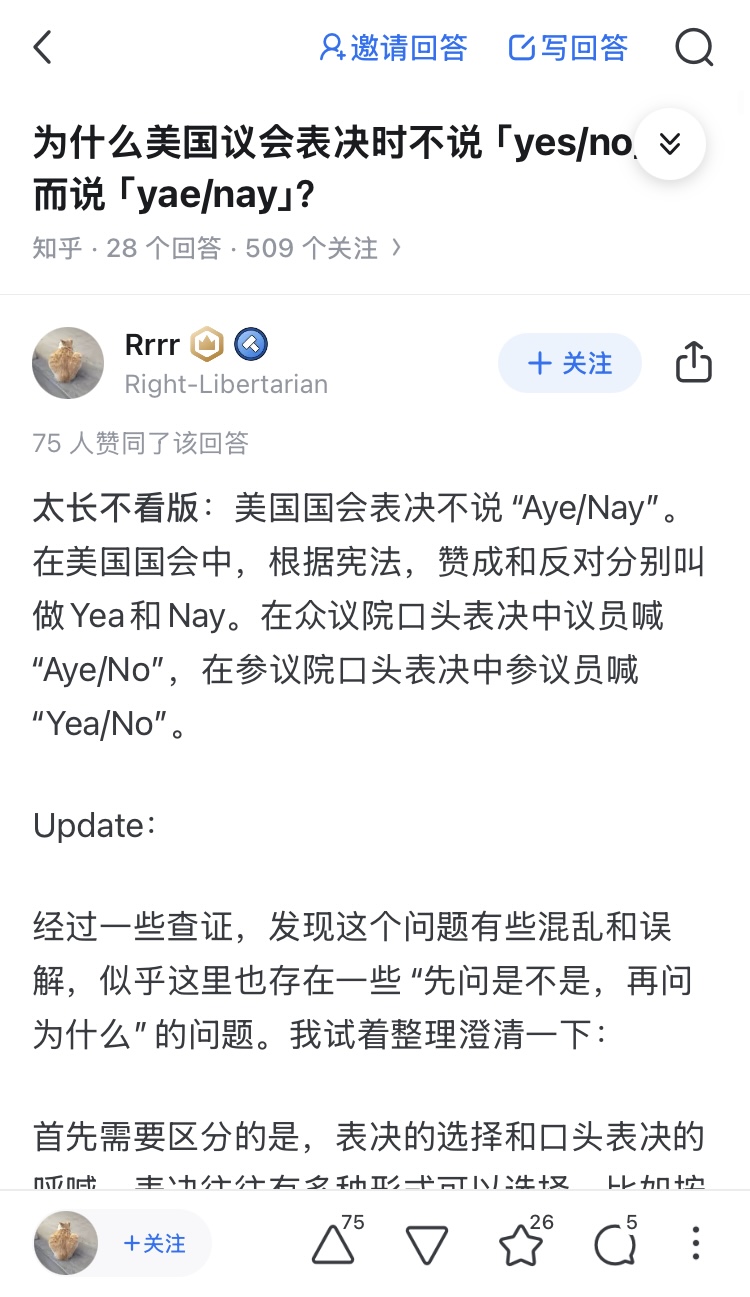Share this answer via the share icon
This screenshot has height=1297, width=750.
click(694, 362)
